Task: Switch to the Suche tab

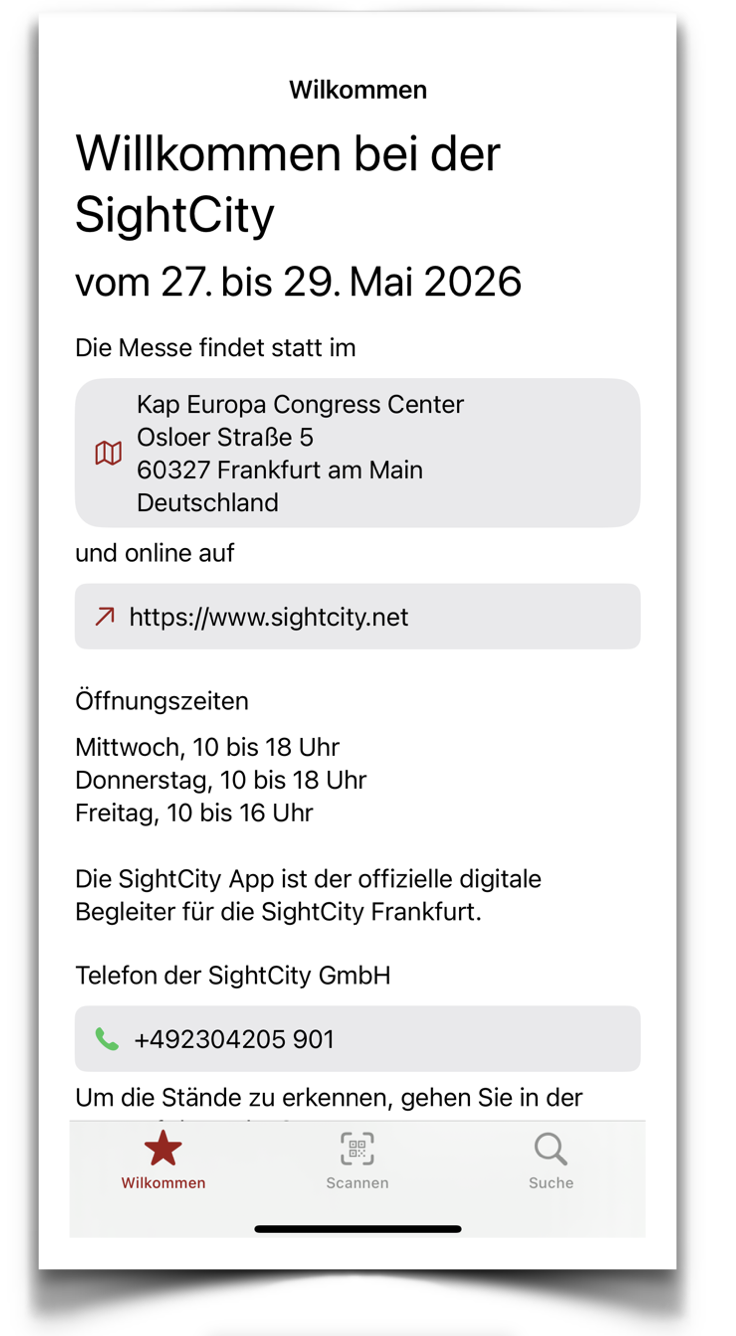Action: pyautogui.click(x=551, y=1161)
